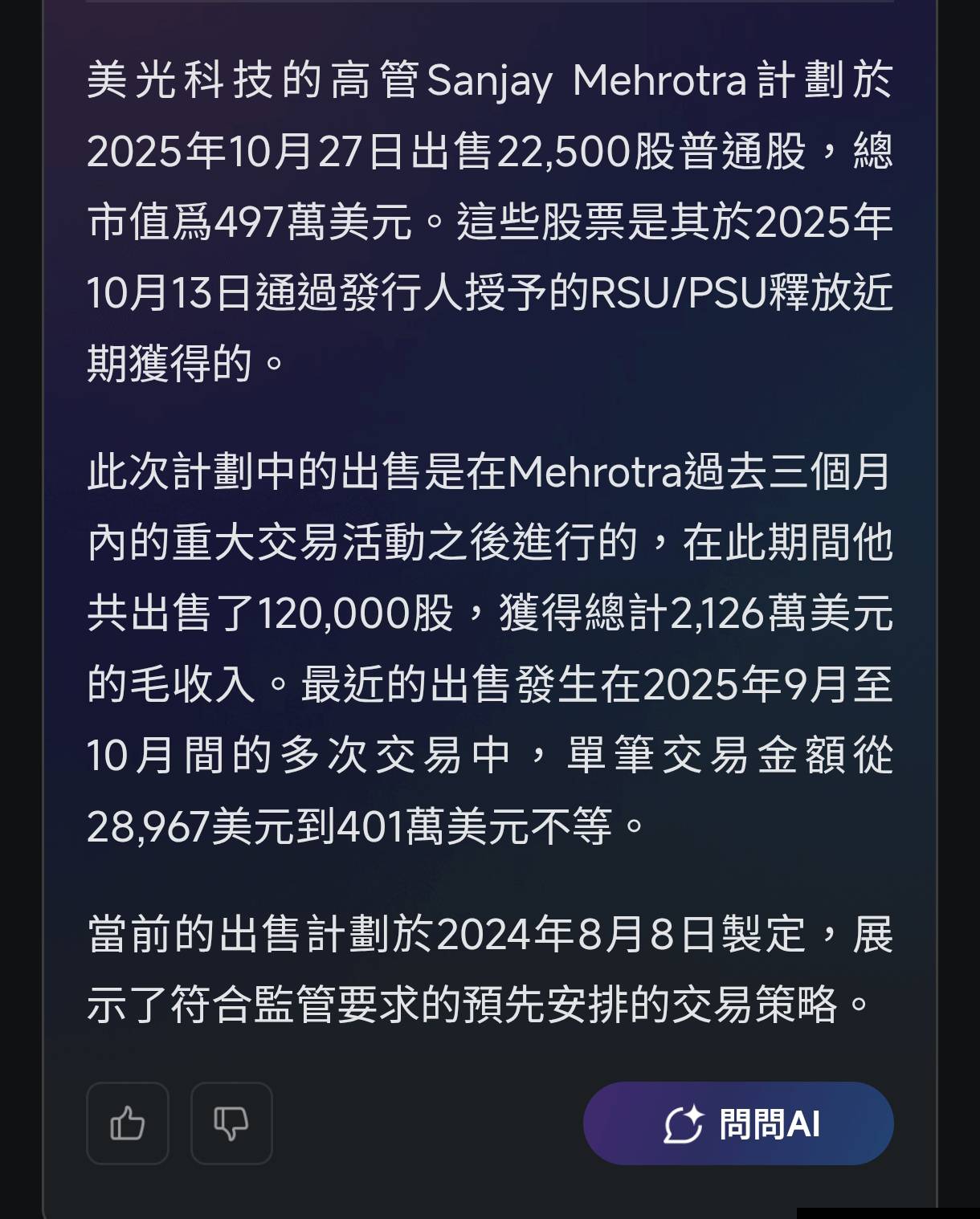Dislike this AI summary with thumbs down

click(231, 1123)
